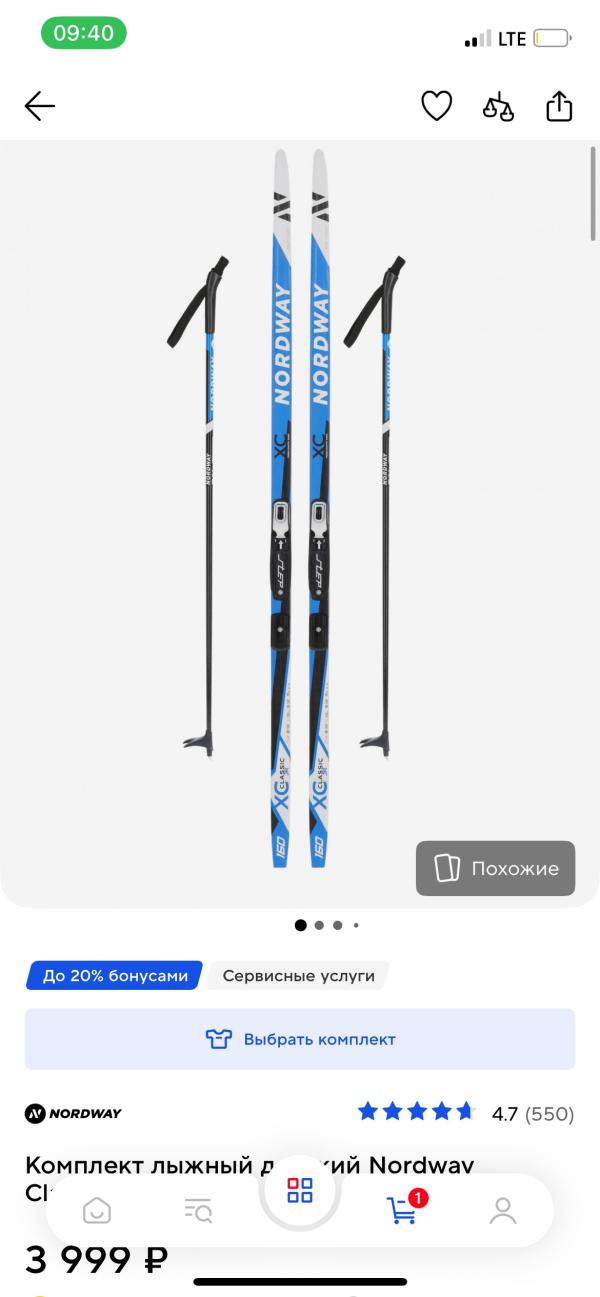This screenshot has width=600, height=1297.
Task: Go back to the previous page
Action: pos(40,106)
